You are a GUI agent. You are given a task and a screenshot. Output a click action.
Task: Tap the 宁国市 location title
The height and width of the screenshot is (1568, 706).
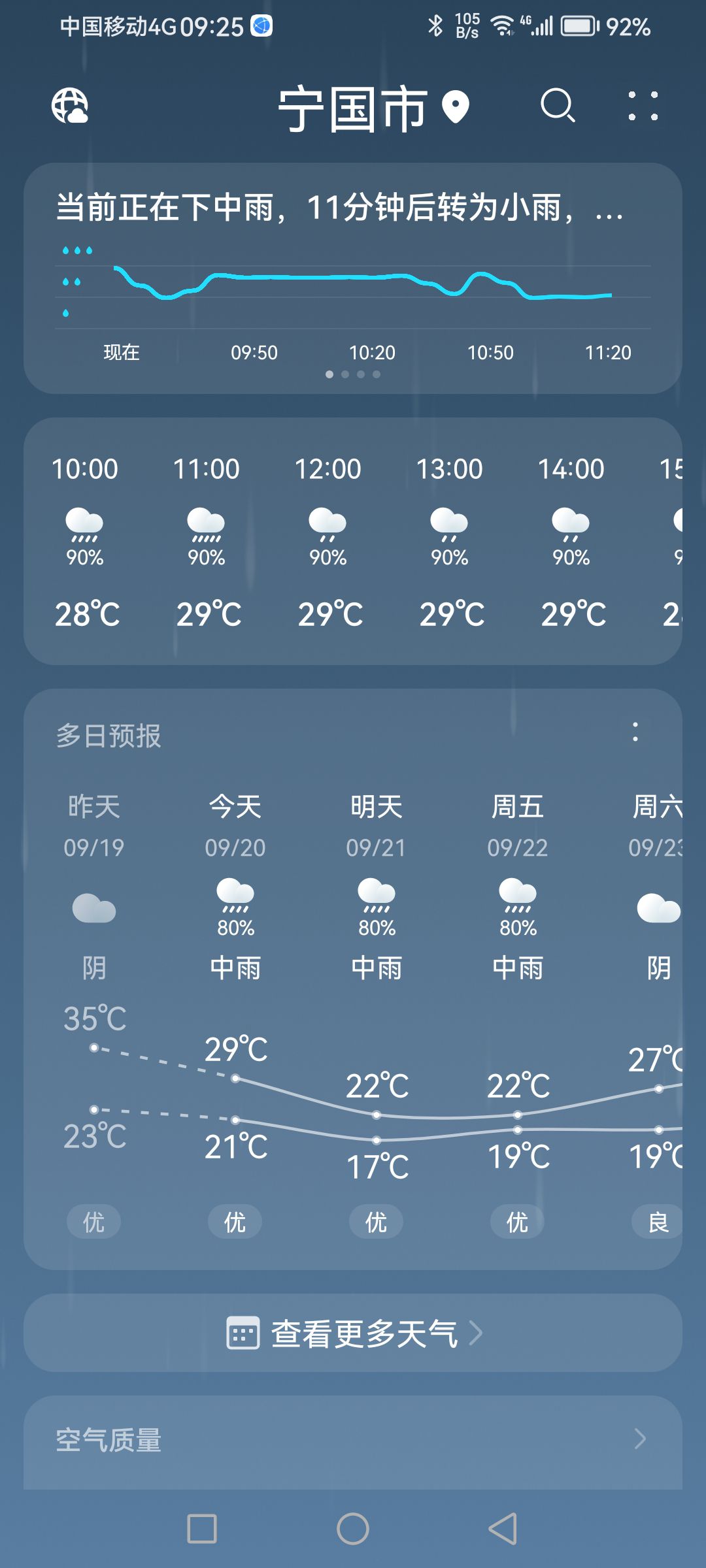(x=373, y=108)
